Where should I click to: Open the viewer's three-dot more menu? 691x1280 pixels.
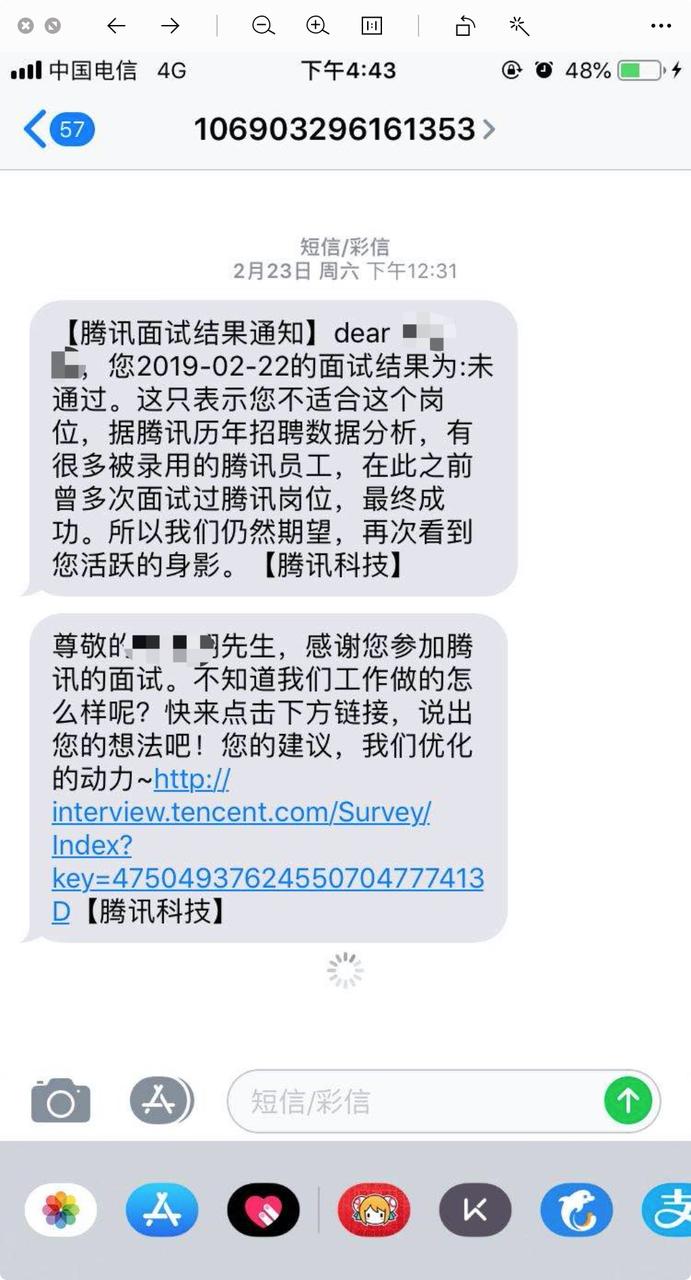[x=661, y=26]
